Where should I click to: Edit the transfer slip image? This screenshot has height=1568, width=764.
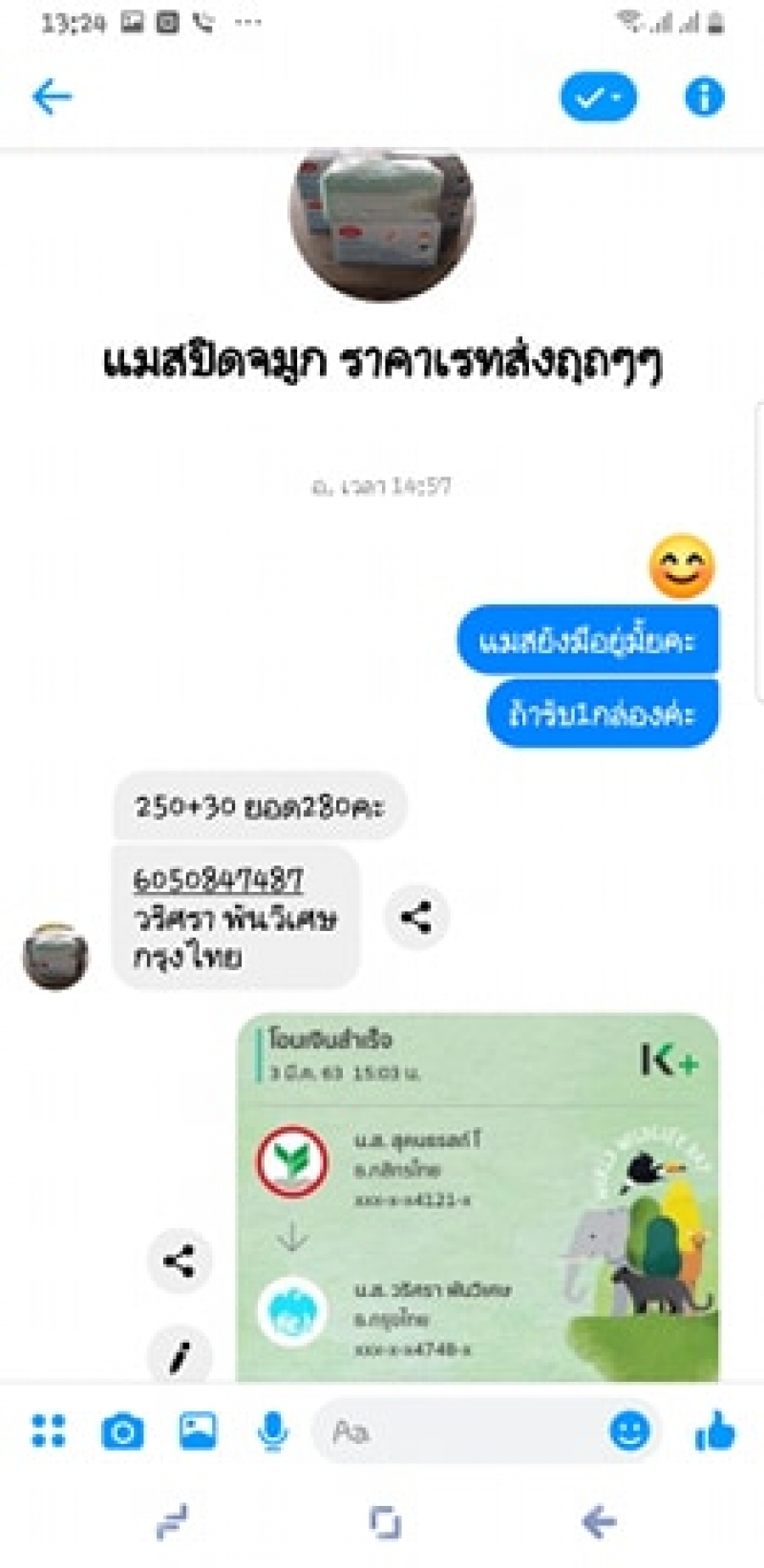tap(180, 1356)
